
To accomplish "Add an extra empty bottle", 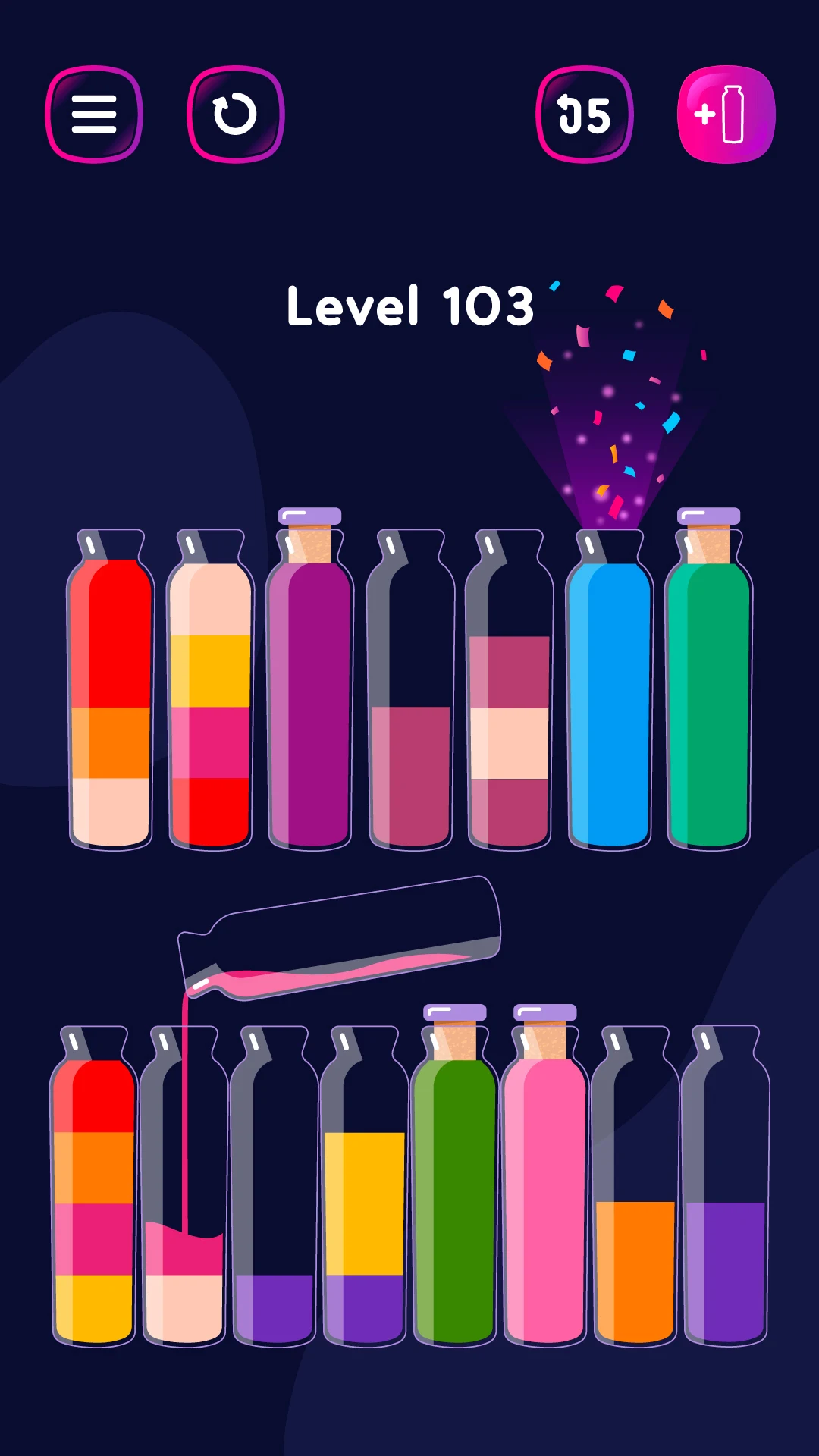I will click(x=726, y=115).
